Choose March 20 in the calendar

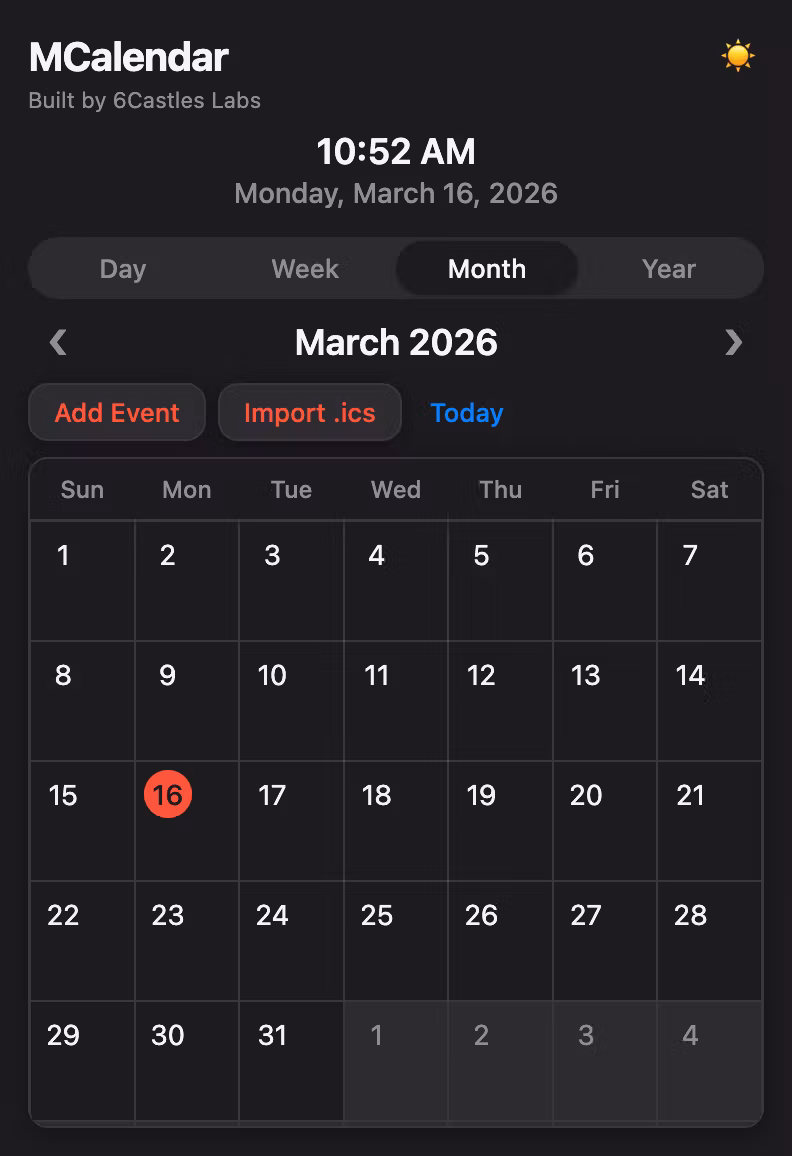point(604,820)
